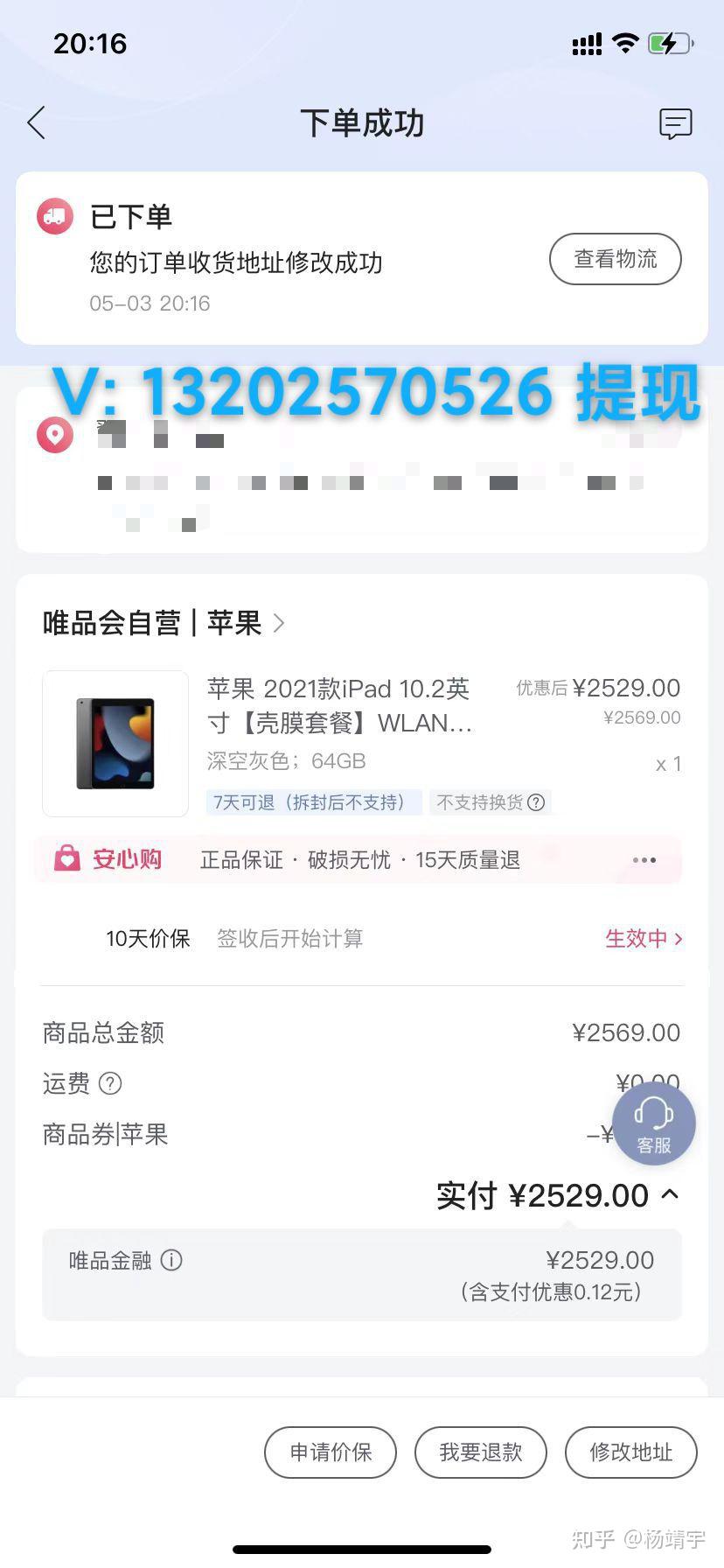Tap the info icon next to 不支持换货

coord(537,802)
